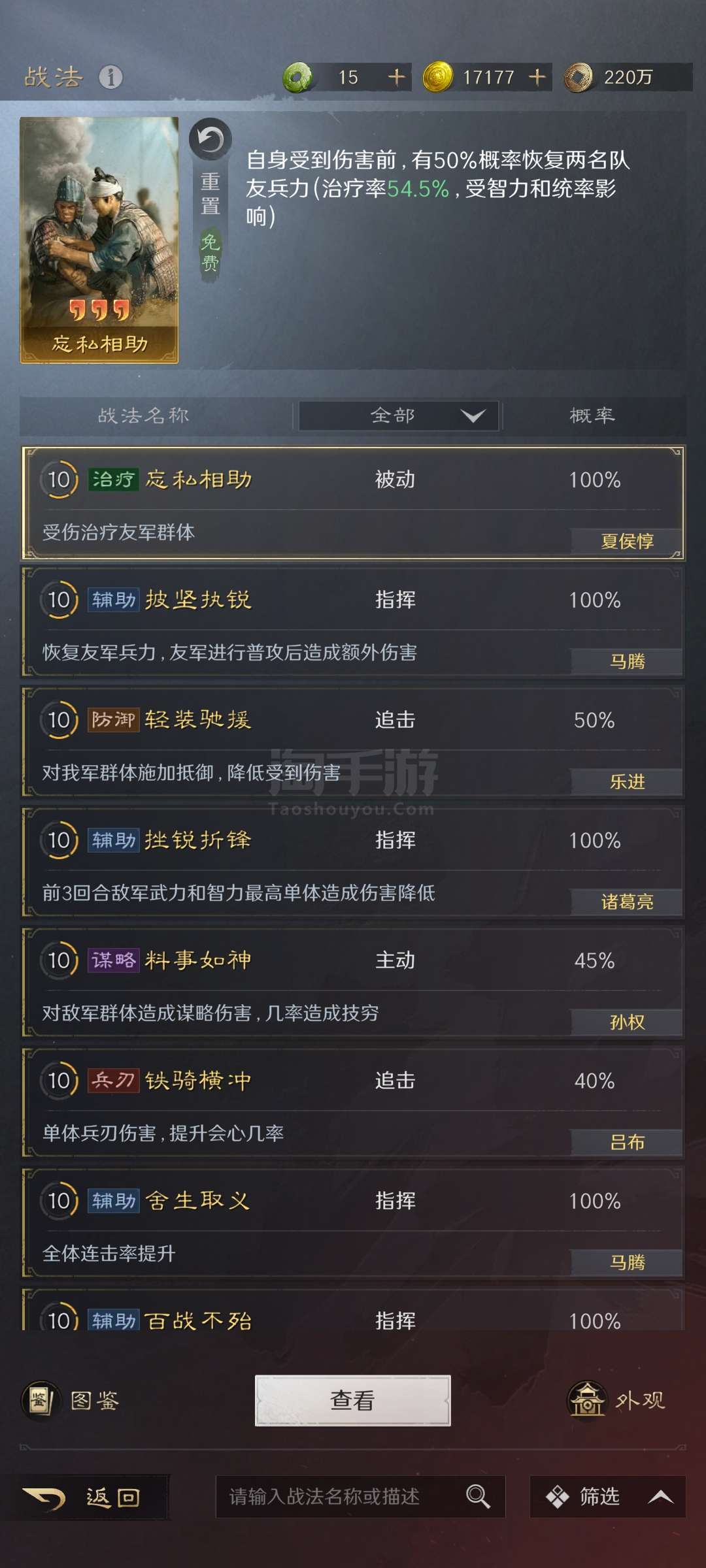Screen dimensions: 706x1568
Task: Select the 铁骑横冲 skill row
Action: click(x=353, y=1103)
